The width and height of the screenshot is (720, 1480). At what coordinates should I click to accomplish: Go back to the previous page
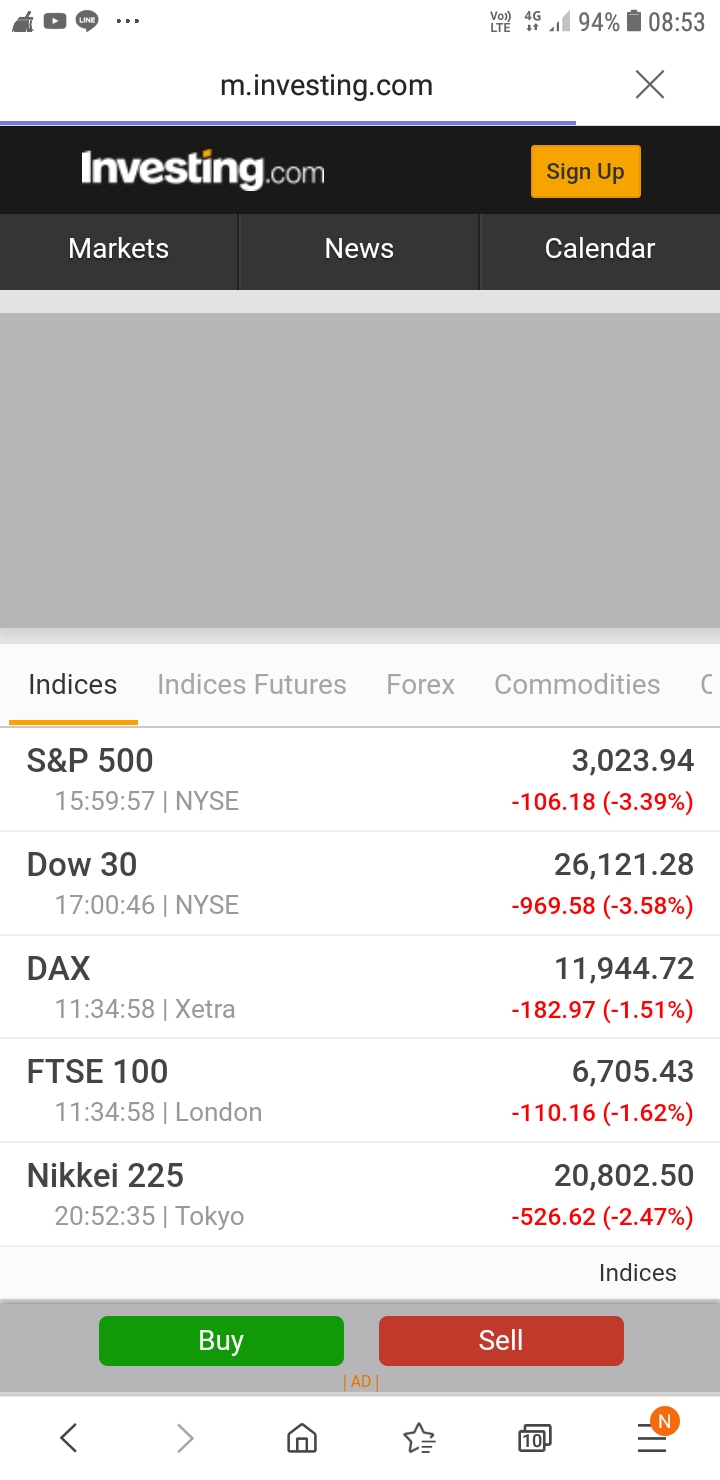68,1438
